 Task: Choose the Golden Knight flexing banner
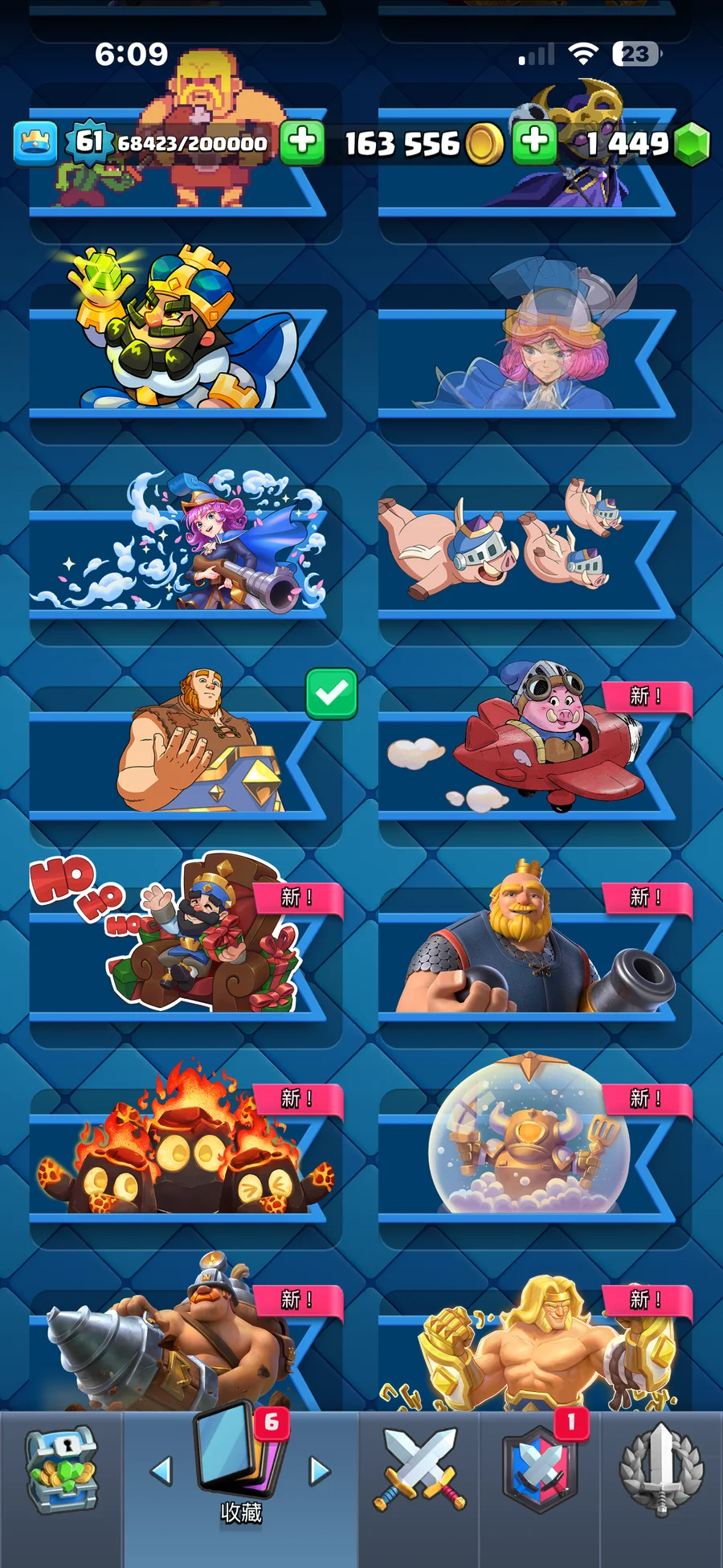point(526,1342)
